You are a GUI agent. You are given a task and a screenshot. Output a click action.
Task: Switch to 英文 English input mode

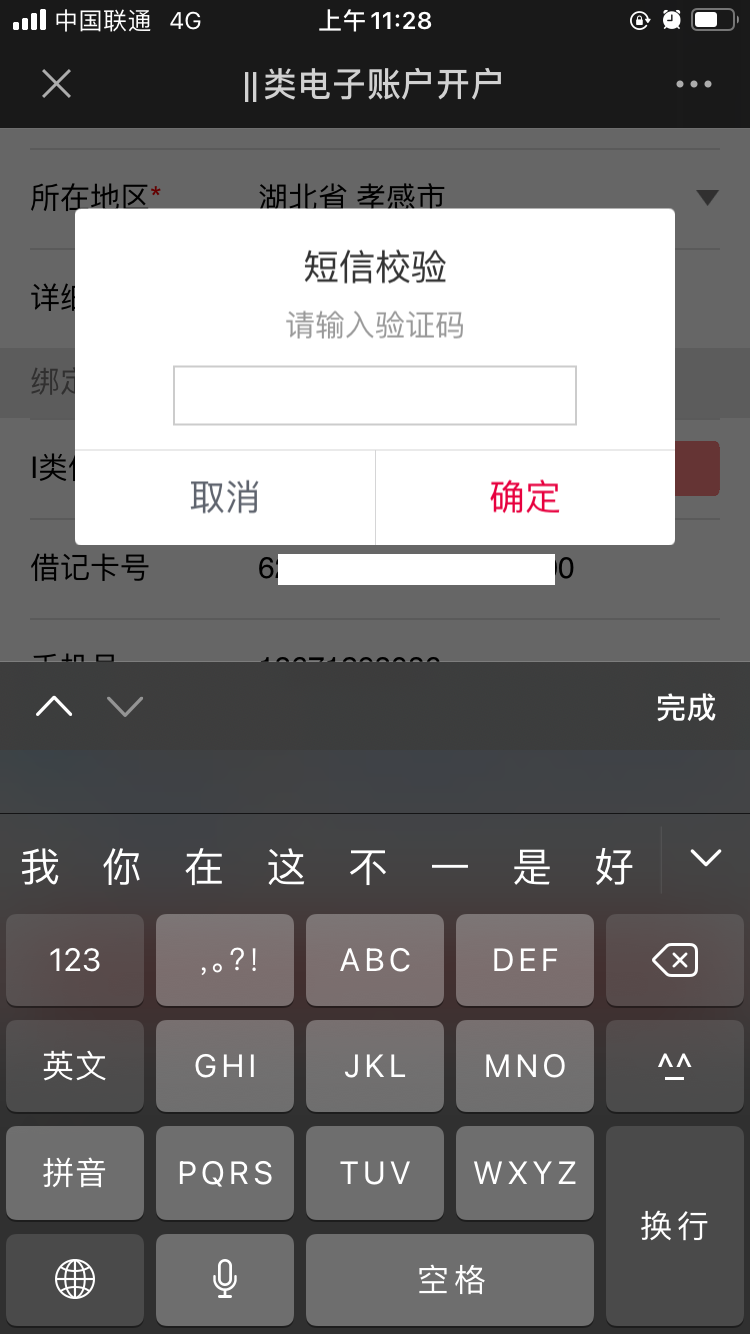click(74, 1066)
